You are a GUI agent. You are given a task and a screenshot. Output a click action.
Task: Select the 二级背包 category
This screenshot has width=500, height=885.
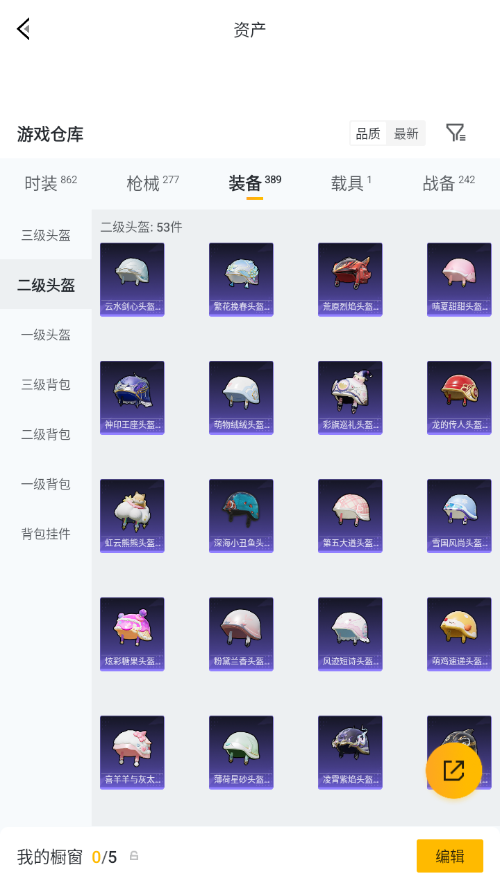[x=46, y=434]
